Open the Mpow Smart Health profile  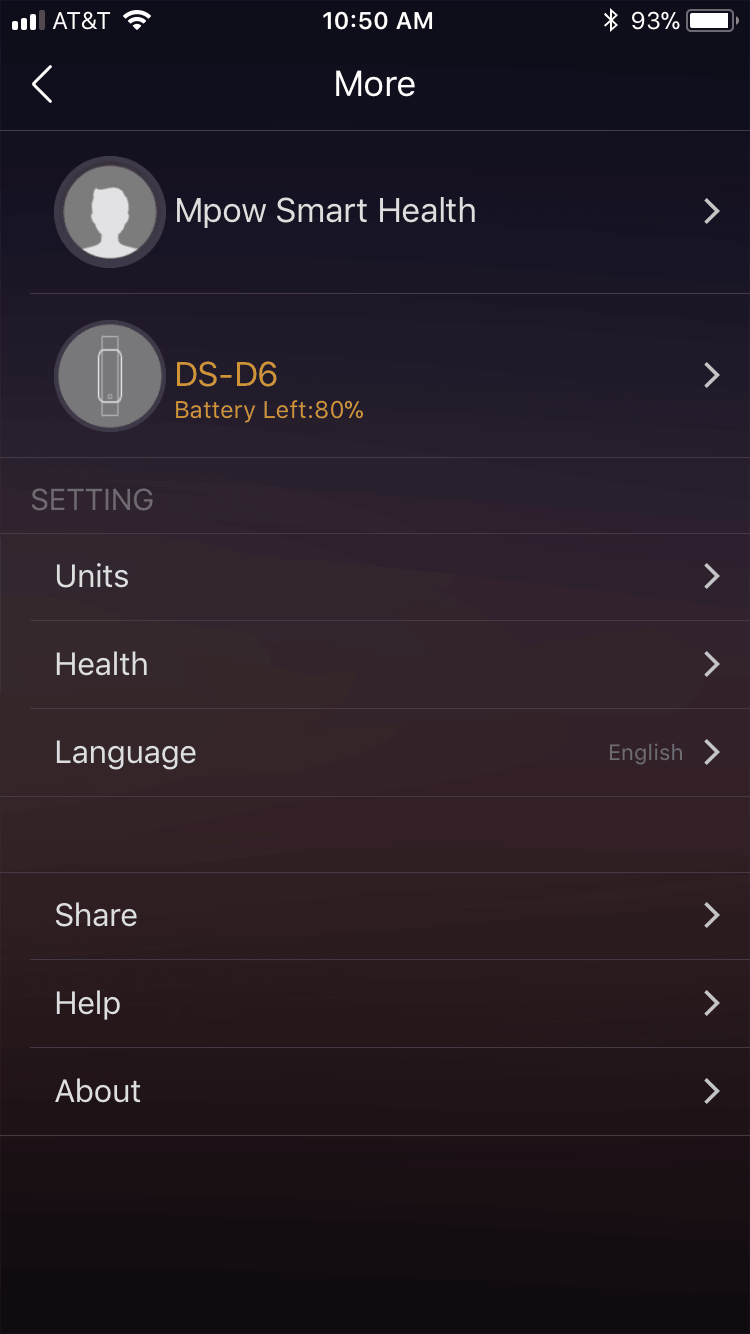(375, 211)
